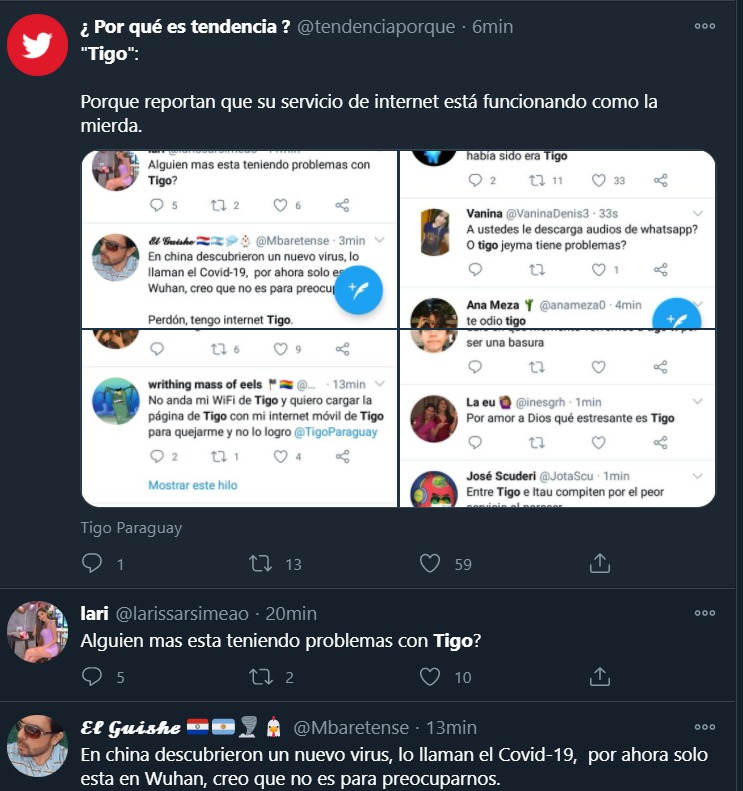Share the tendenciaporque Tigo tweet
Image resolution: width=743 pixels, height=791 pixels.
tap(599, 563)
